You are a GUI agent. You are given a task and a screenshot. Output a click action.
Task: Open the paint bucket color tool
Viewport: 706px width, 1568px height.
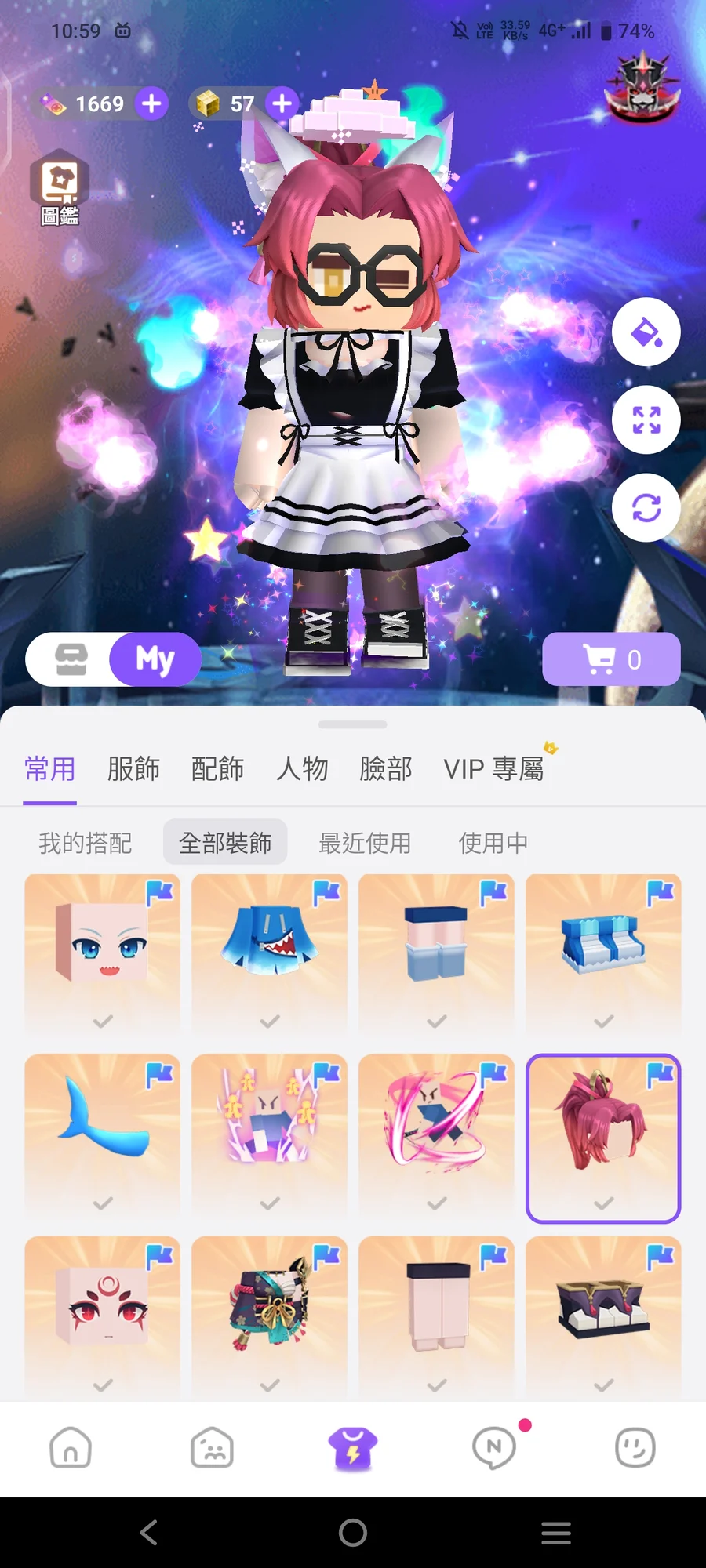tap(646, 332)
